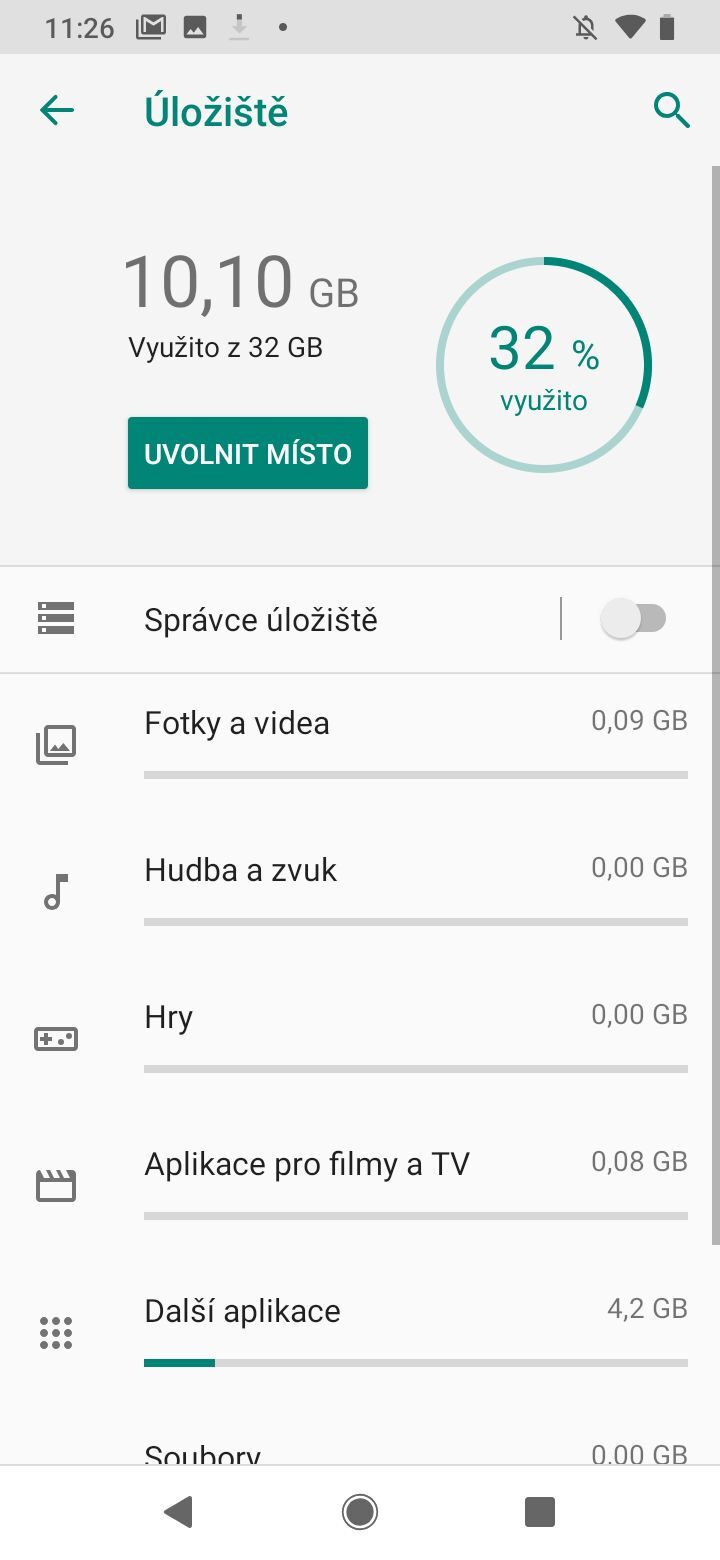This screenshot has width=720, height=1560.
Task: Click the gamepad icon next to Hry
Action: [x=57, y=1038]
